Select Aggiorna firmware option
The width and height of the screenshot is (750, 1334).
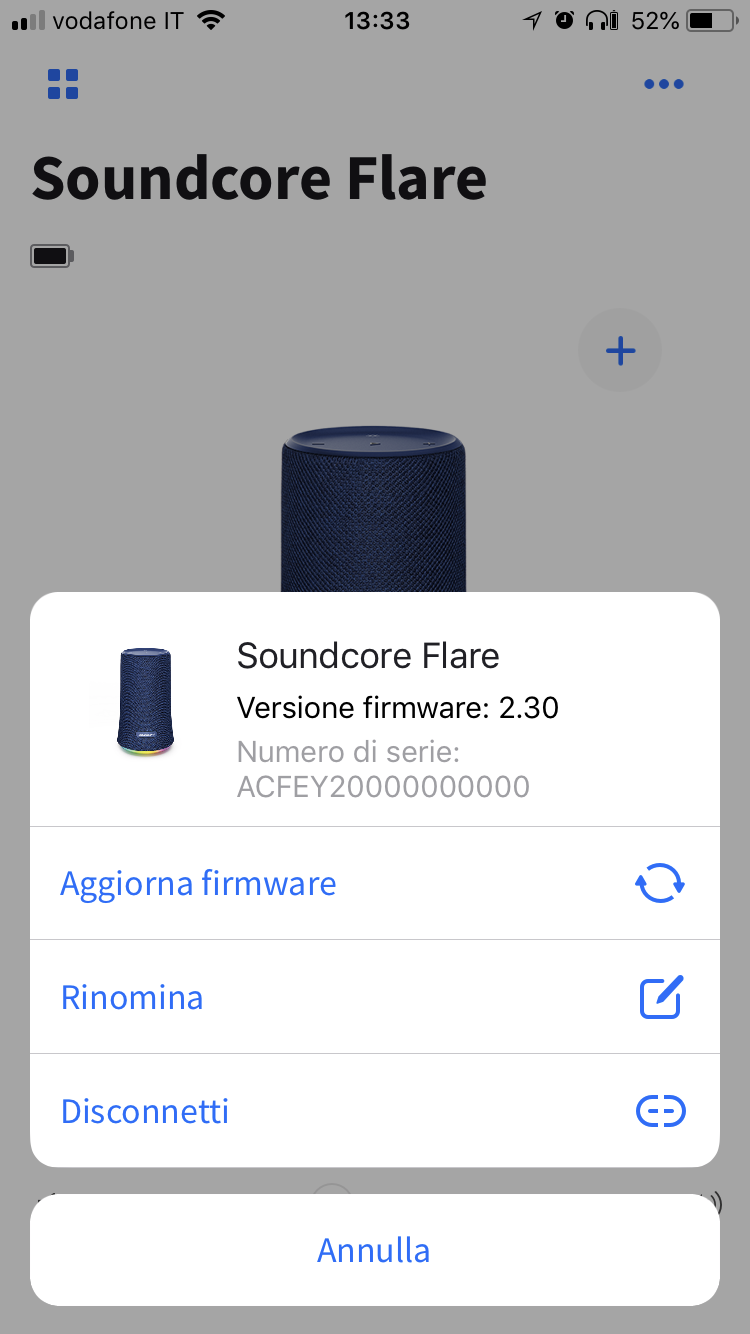coord(199,884)
